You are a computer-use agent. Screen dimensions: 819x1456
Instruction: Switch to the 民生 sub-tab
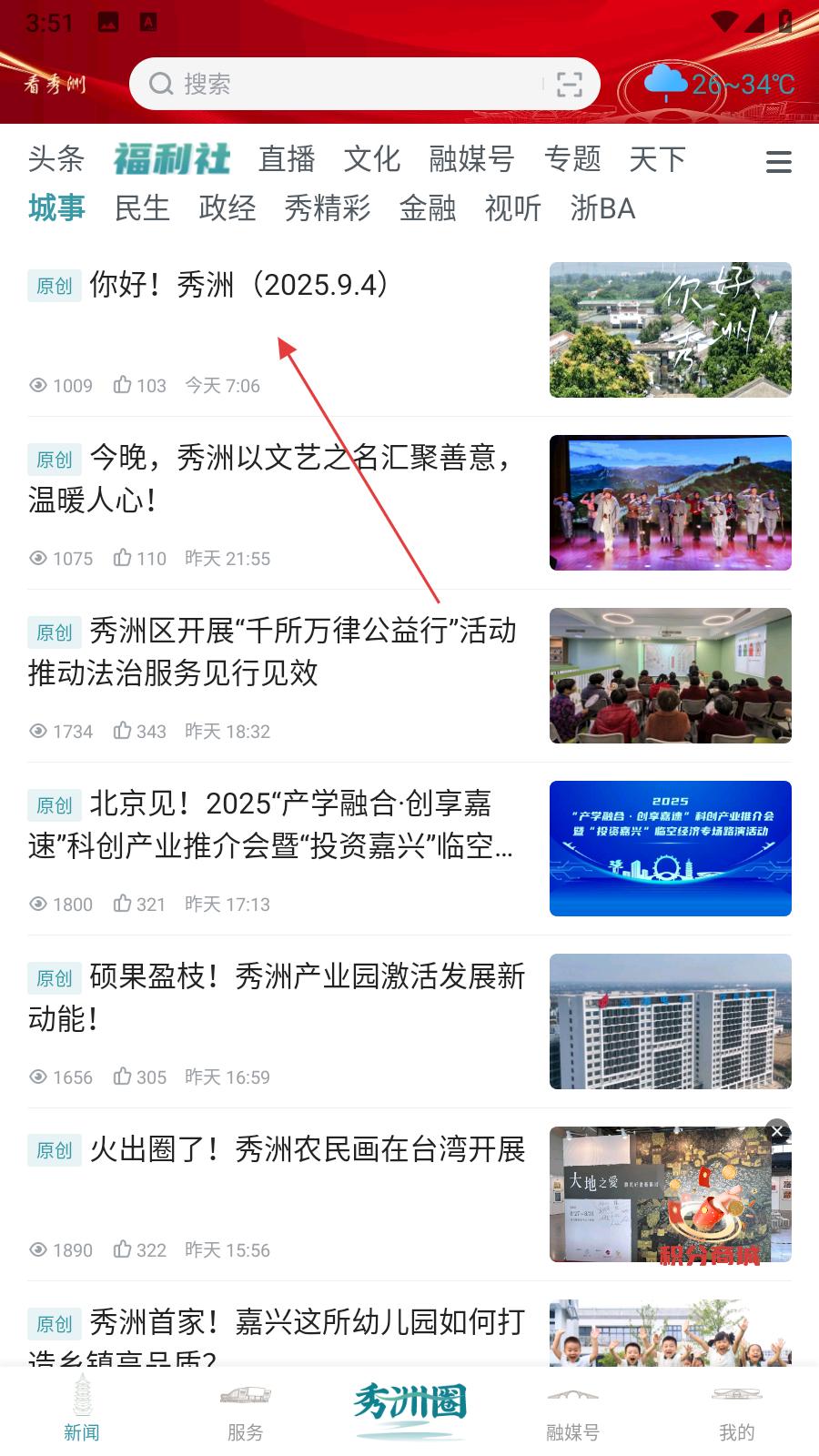pyautogui.click(x=142, y=208)
